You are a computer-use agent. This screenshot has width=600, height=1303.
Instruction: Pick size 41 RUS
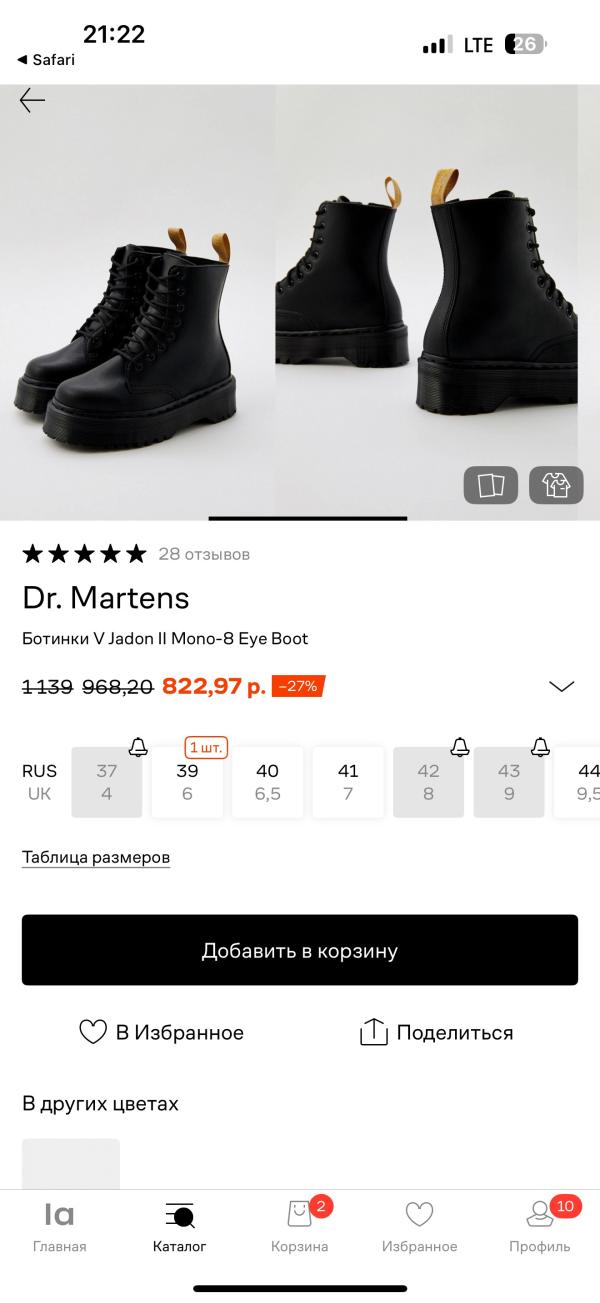click(348, 782)
